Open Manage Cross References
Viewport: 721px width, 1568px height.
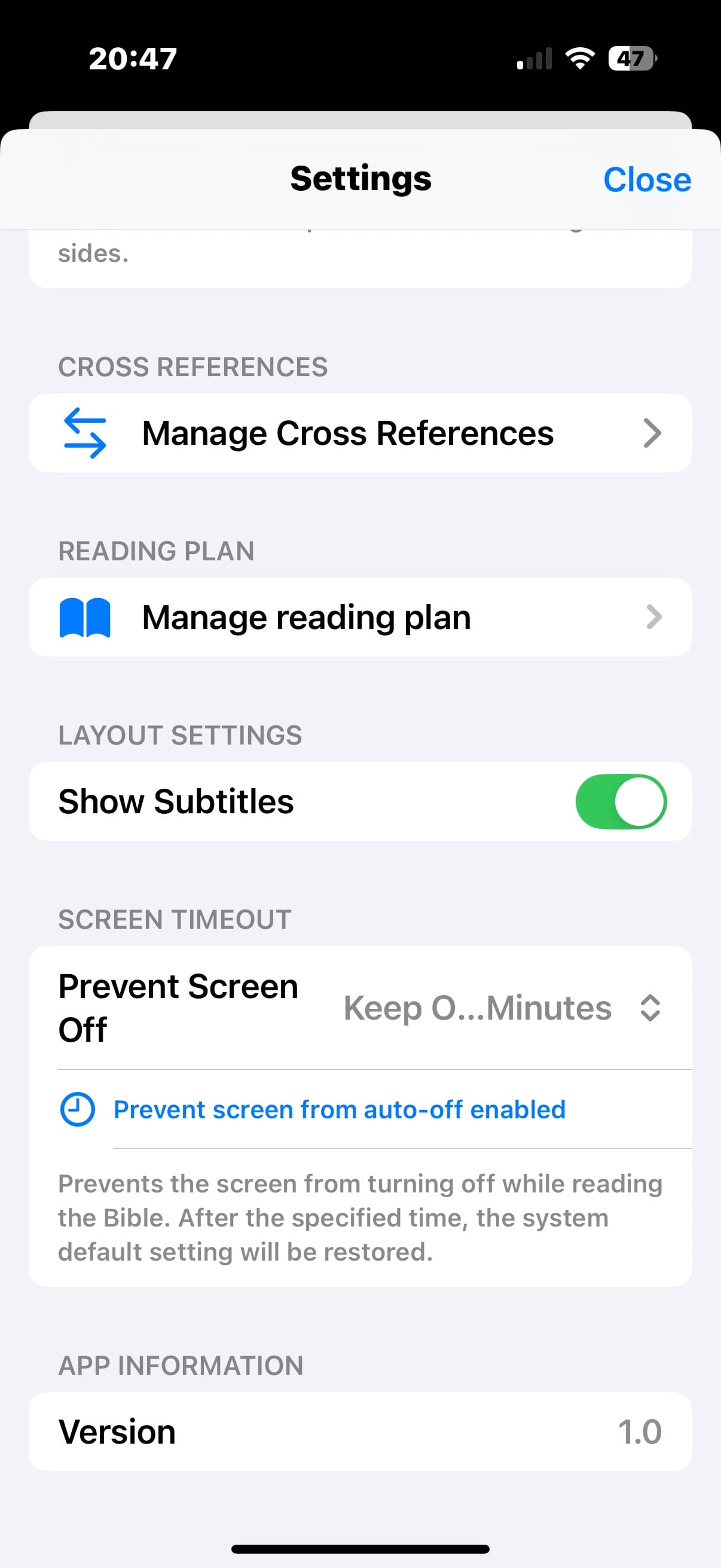[x=360, y=434]
